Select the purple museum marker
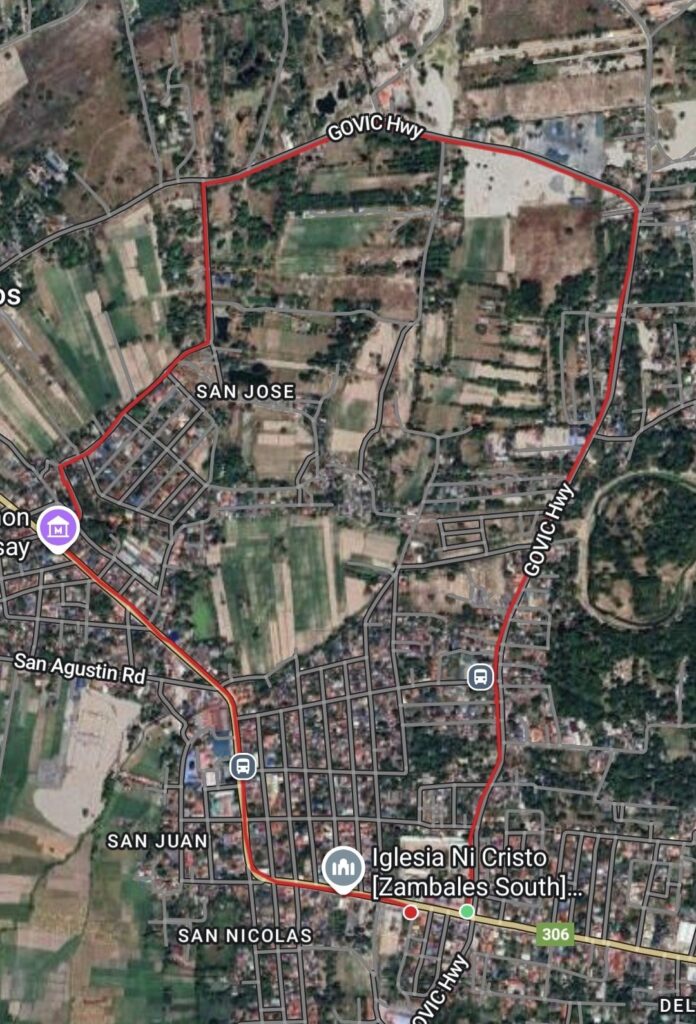 56,527
